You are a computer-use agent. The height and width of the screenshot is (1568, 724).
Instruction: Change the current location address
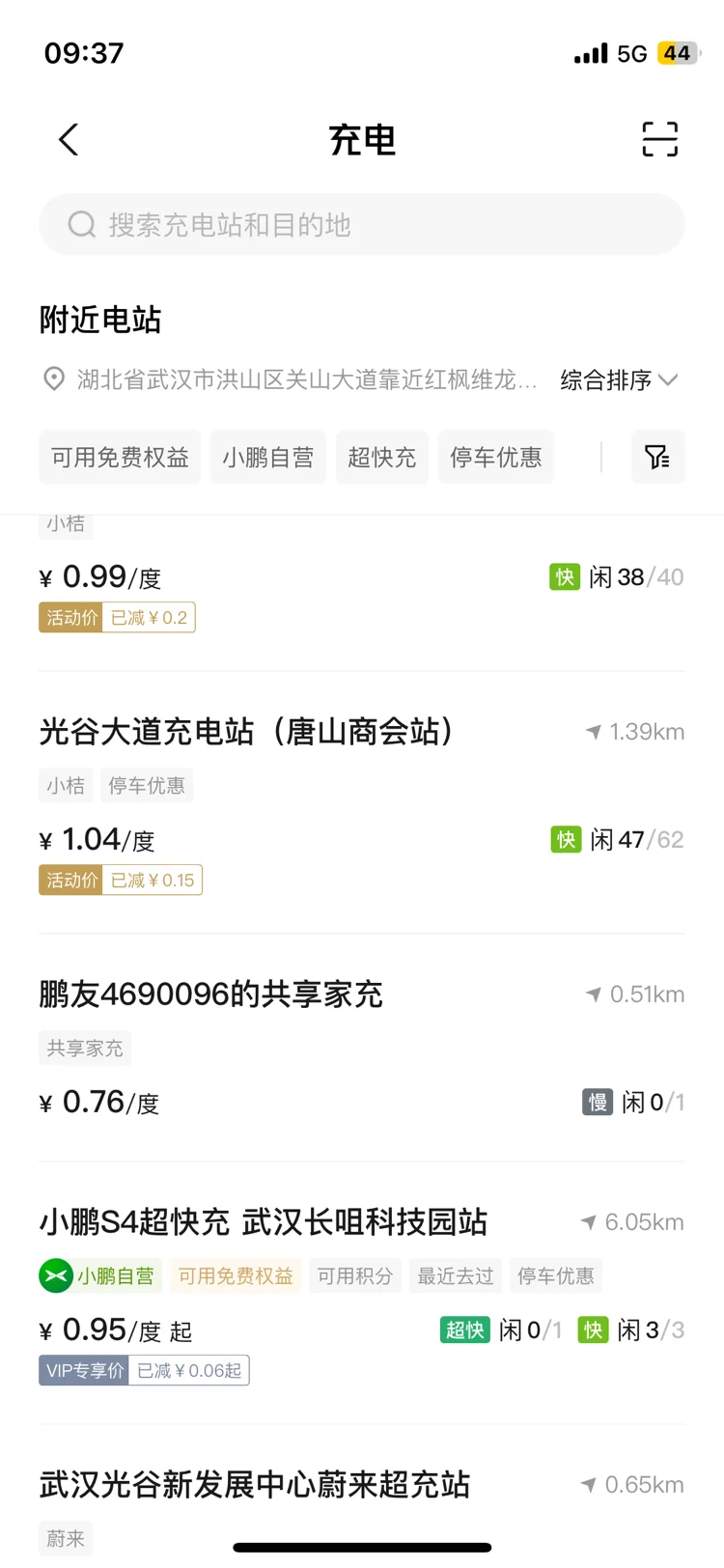[290, 380]
